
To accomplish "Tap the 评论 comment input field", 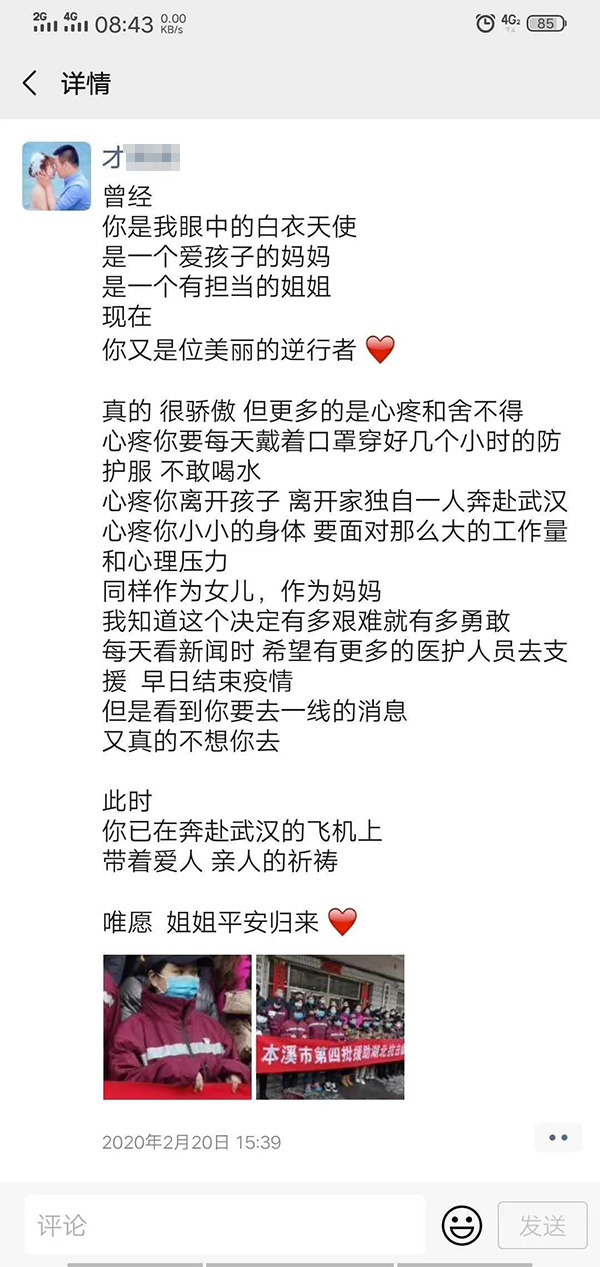I will pyautogui.click(x=225, y=1225).
